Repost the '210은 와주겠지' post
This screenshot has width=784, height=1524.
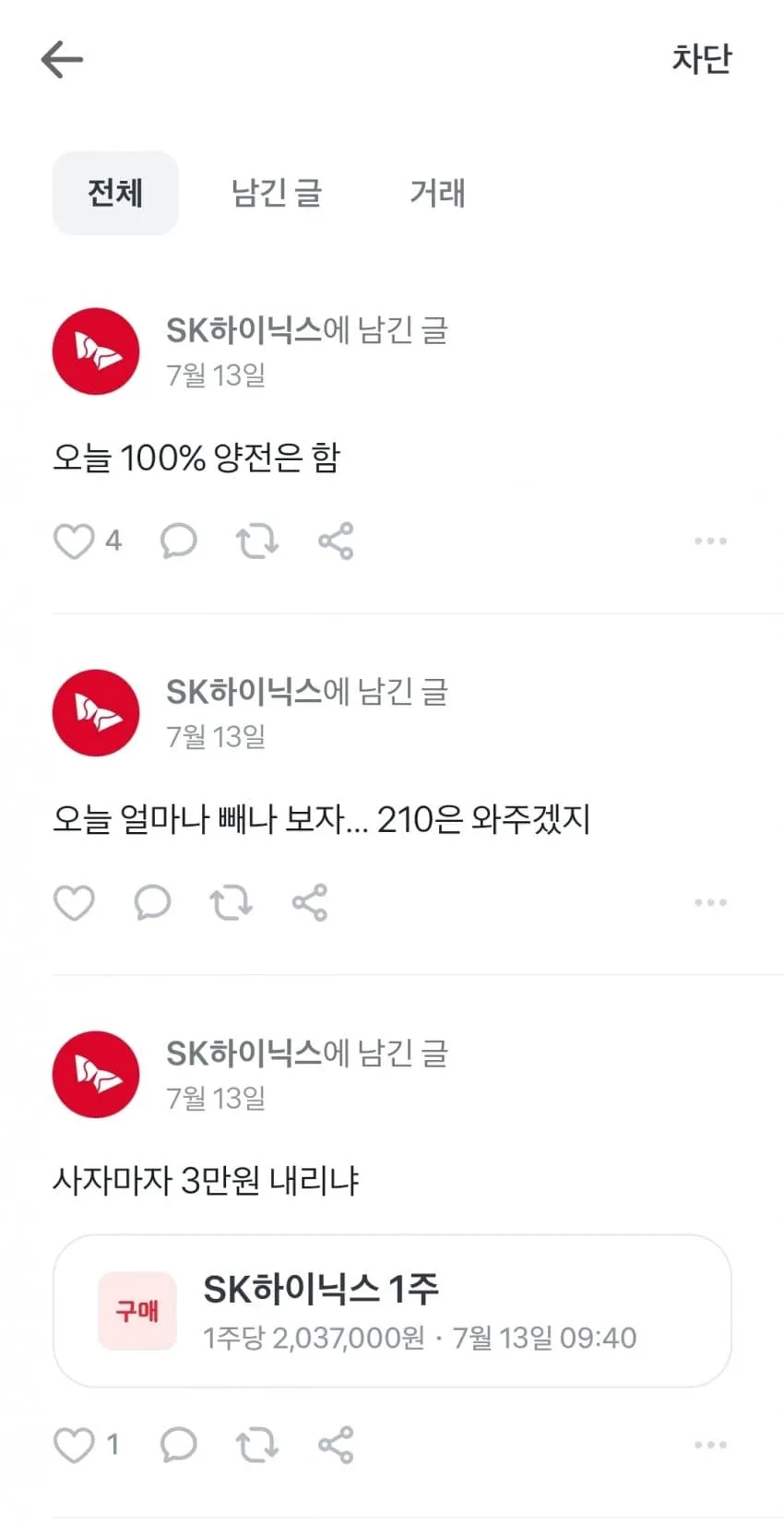231,902
